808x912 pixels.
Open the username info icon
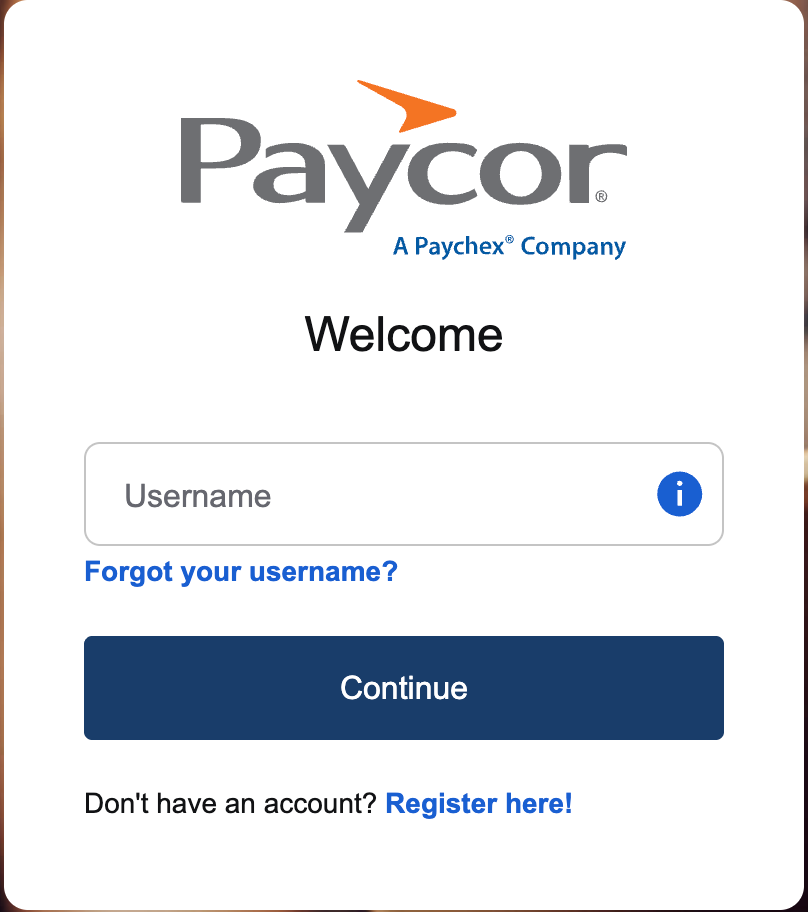[679, 494]
